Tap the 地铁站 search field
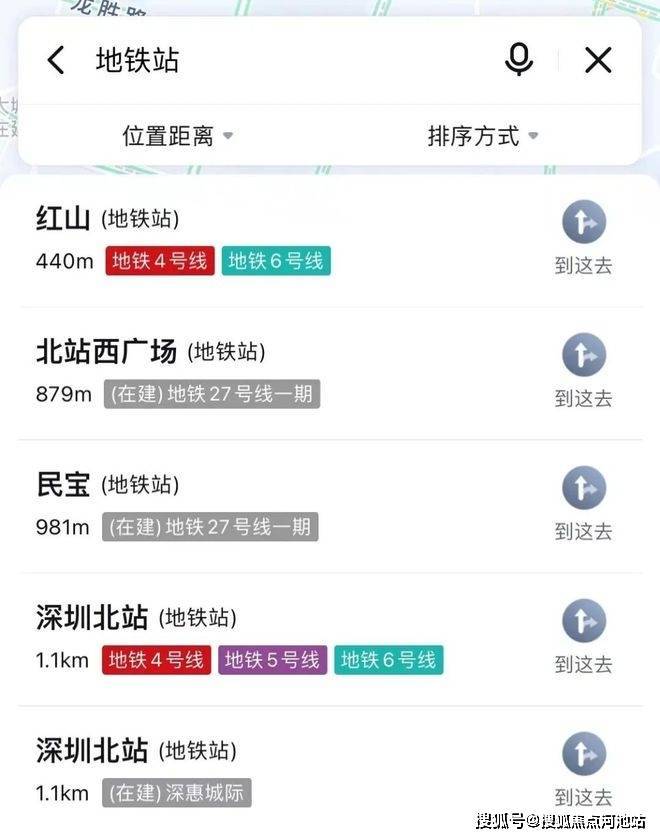Viewport: 660px width, 838px height. pyautogui.click(x=280, y=61)
